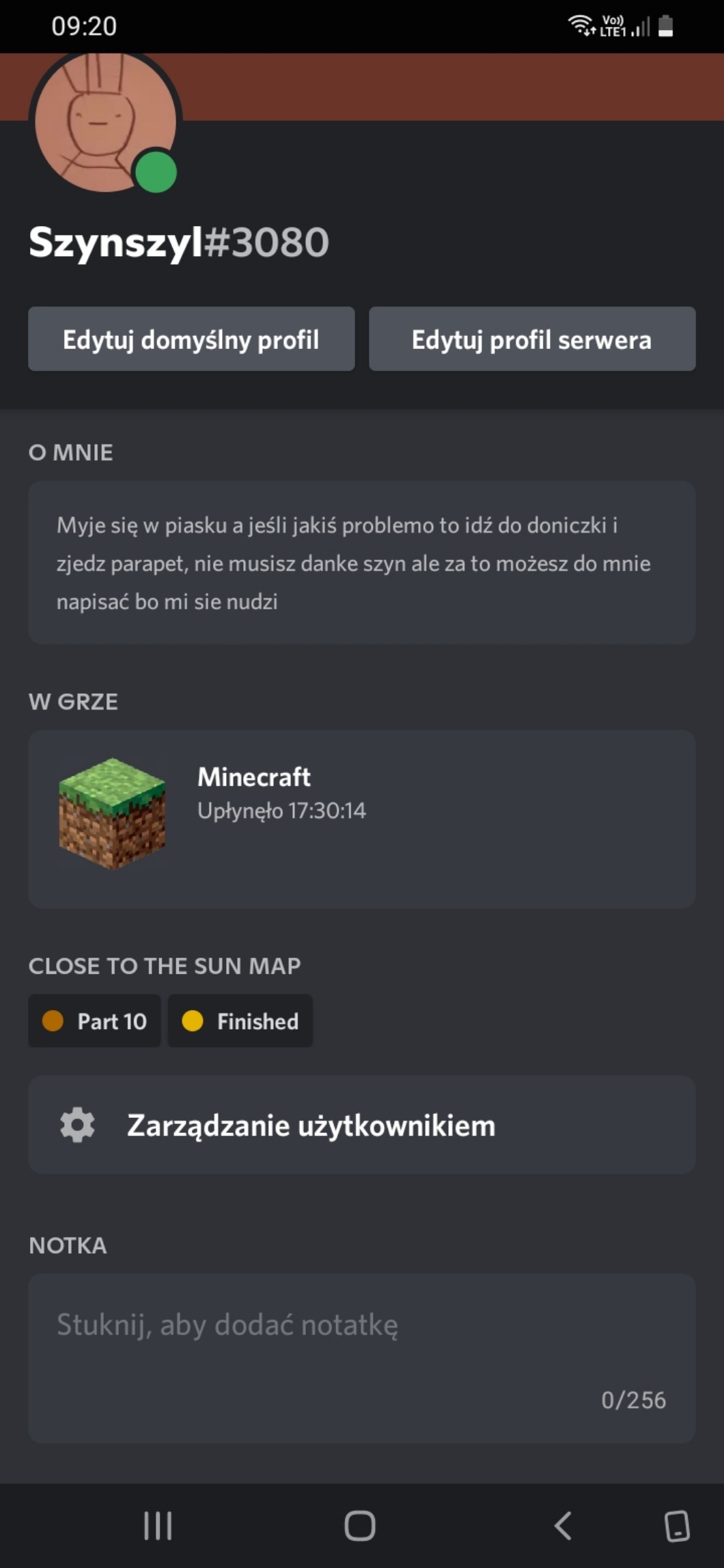
Task: Open the recent apps view
Action: pos(158,1526)
